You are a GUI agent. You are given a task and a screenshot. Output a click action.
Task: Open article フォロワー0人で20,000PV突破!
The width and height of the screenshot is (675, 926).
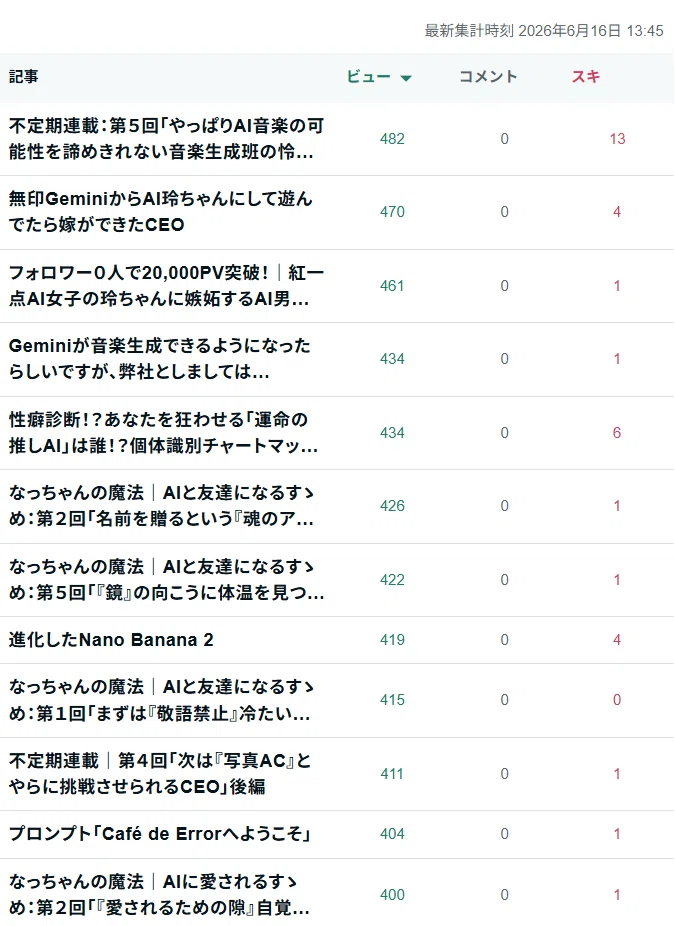(x=167, y=286)
